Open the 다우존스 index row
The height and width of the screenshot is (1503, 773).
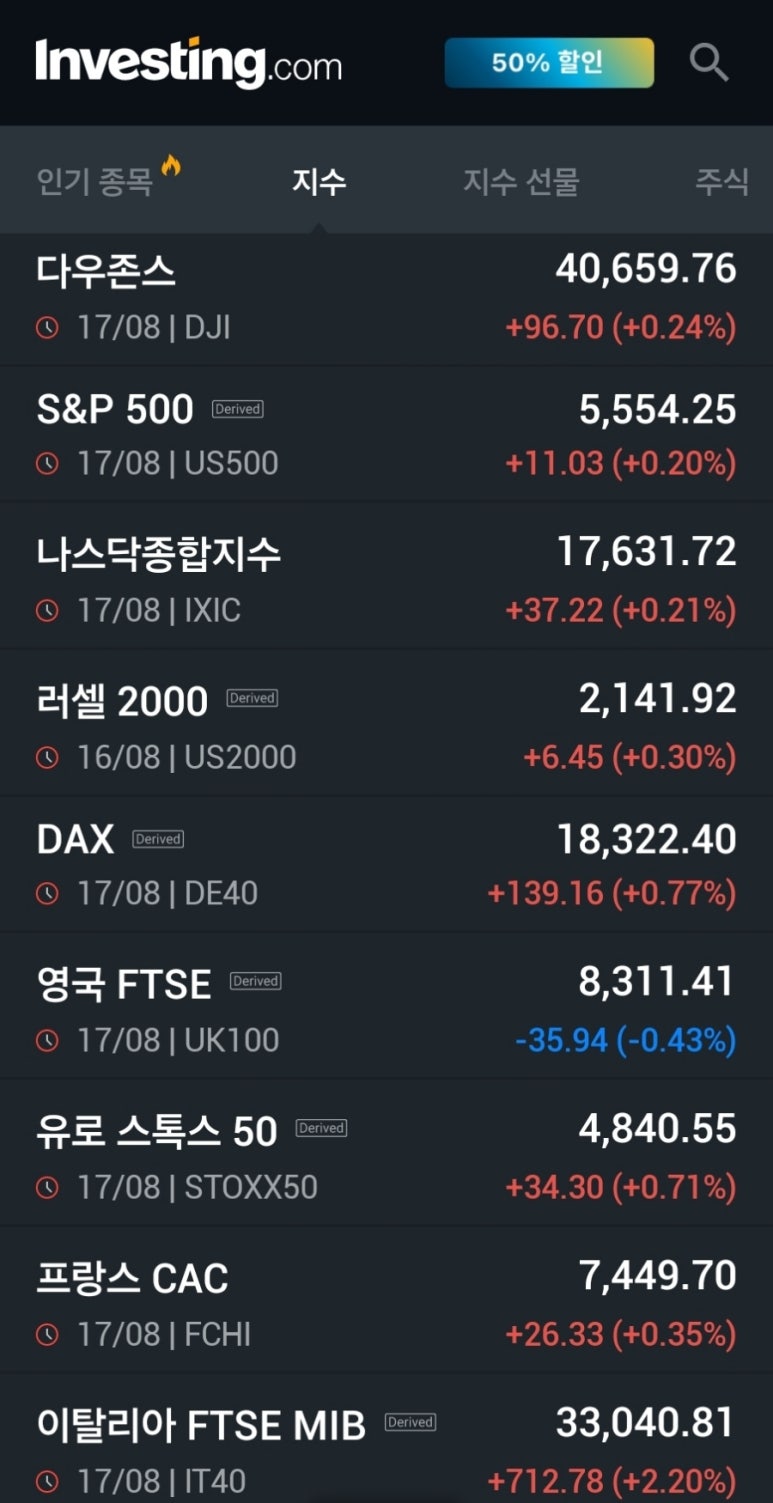[x=386, y=299]
